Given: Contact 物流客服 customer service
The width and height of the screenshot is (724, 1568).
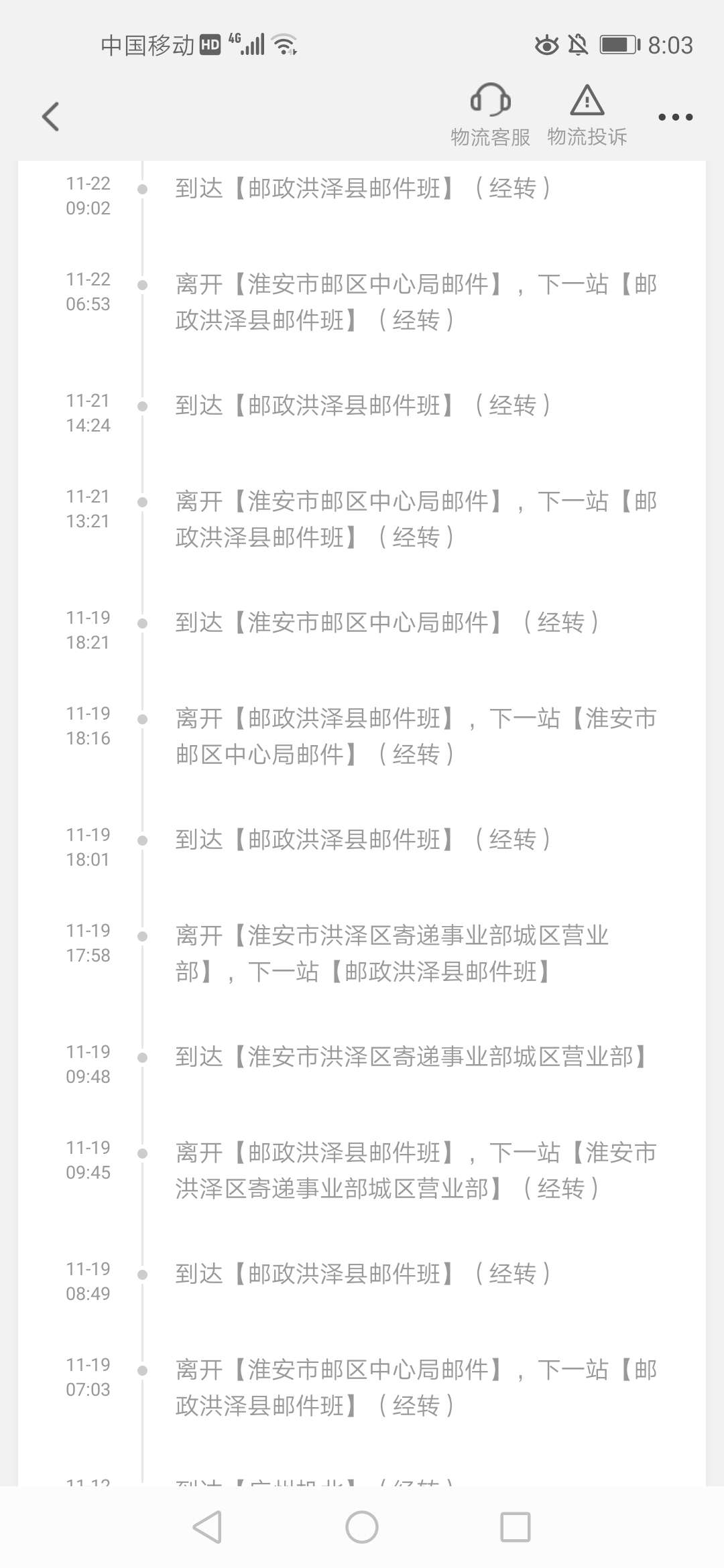Looking at the screenshot, I should [490, 115].
